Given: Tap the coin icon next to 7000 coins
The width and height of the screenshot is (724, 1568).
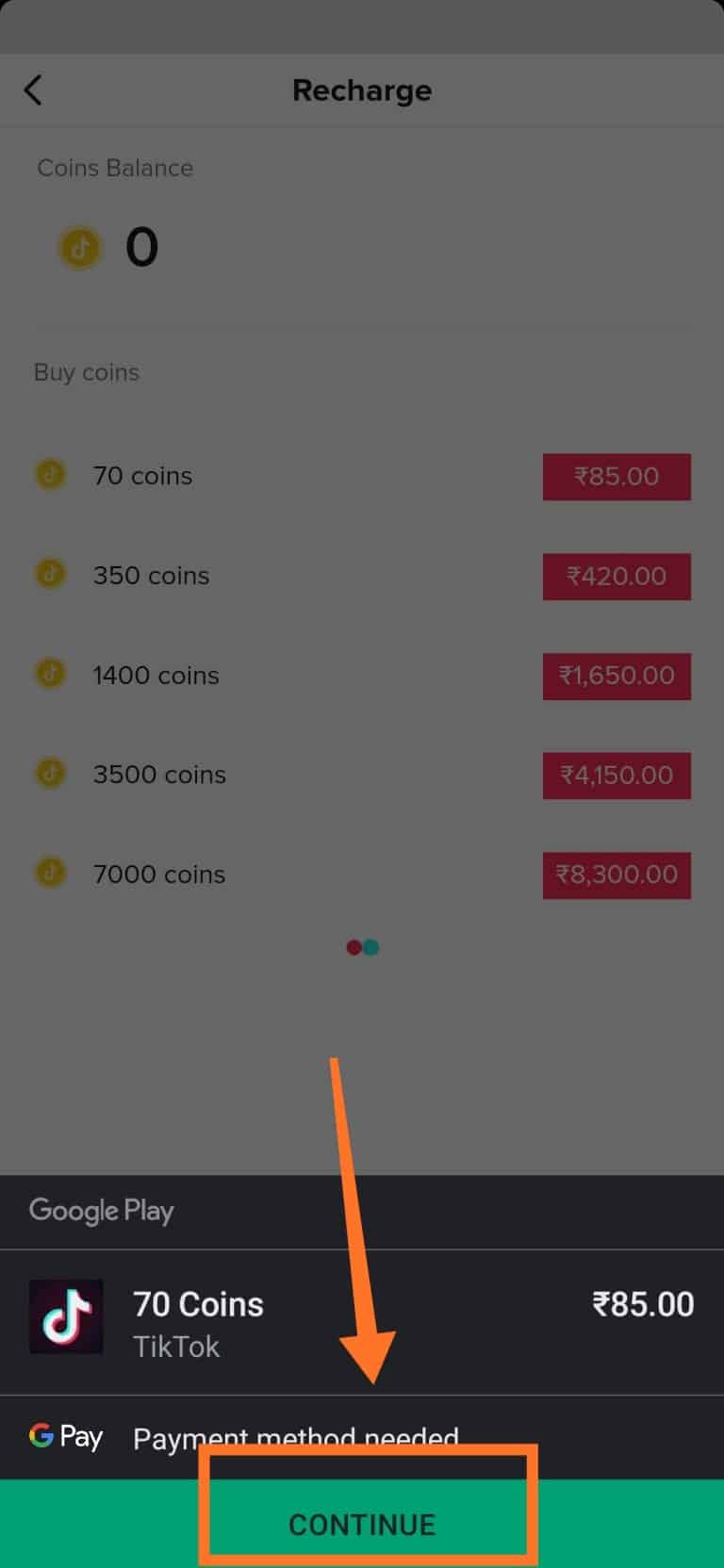Looking at the screenshot, I should click(50, 873).
